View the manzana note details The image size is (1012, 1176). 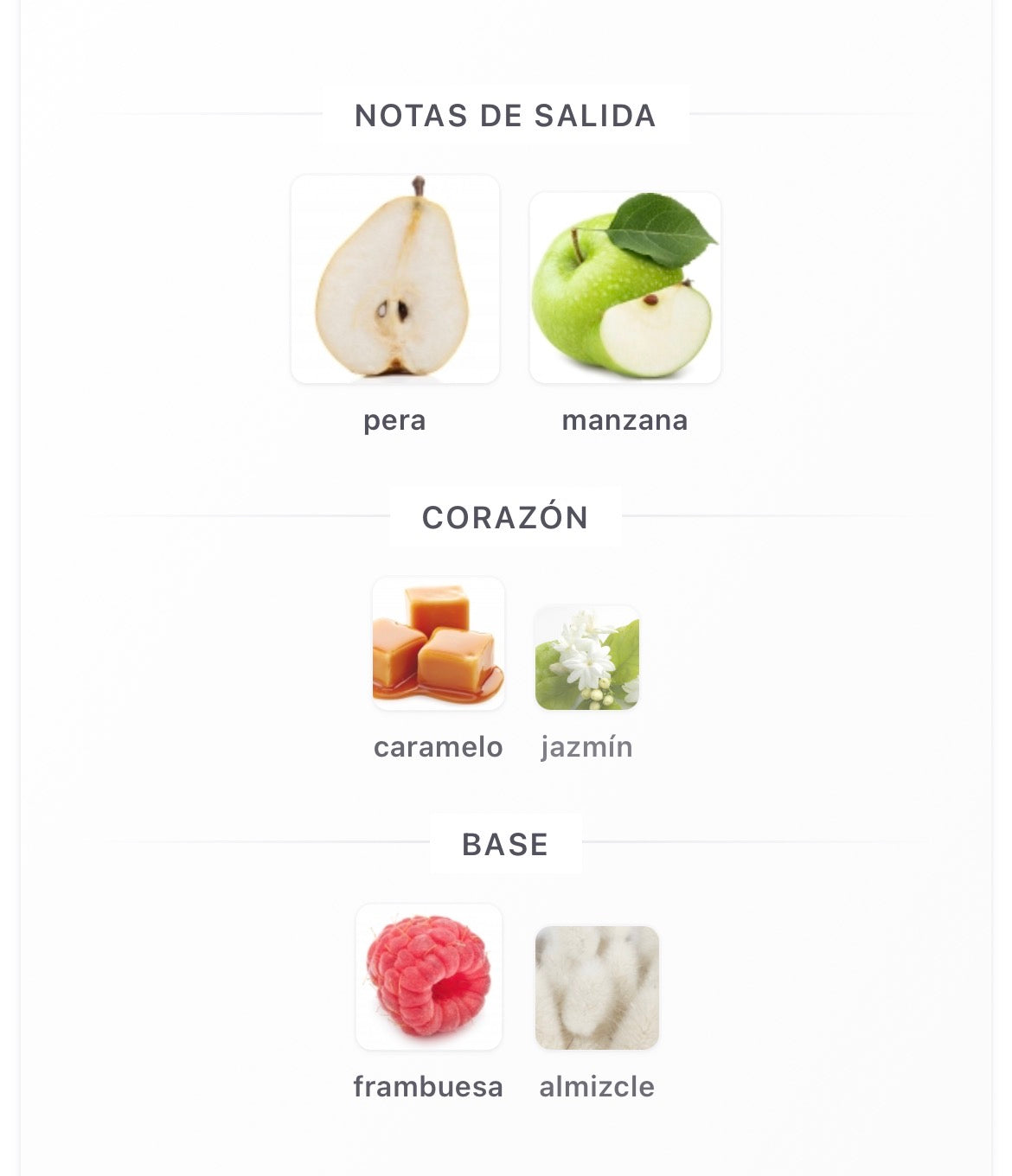(x=624, y=288)
